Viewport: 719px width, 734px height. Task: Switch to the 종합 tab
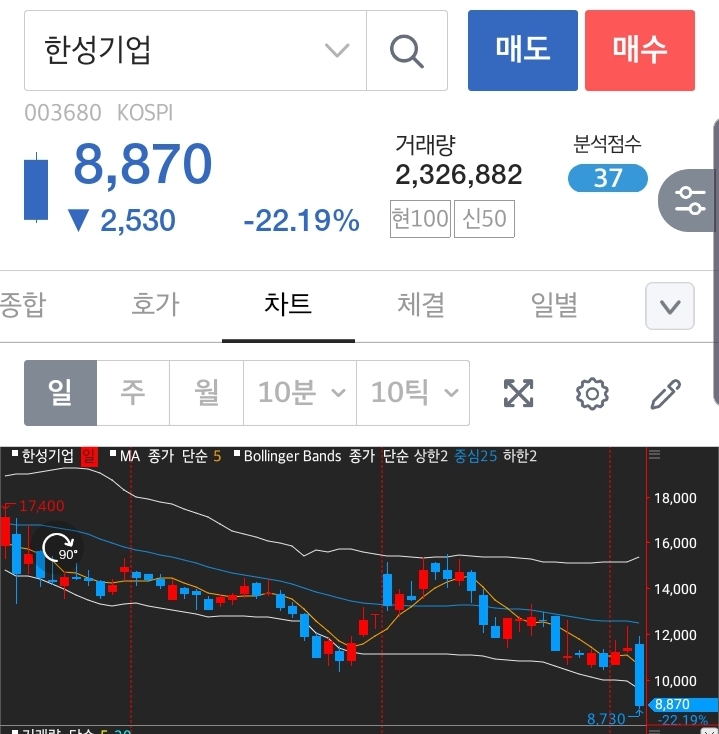pos(22,304)
